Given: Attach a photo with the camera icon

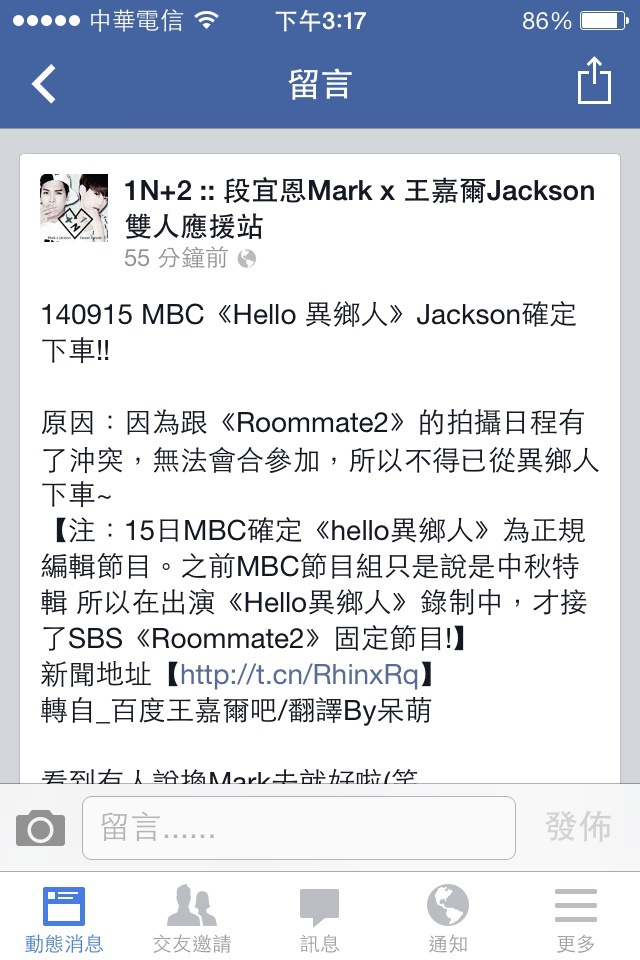Looking at the screenshot, I should 40,828.
